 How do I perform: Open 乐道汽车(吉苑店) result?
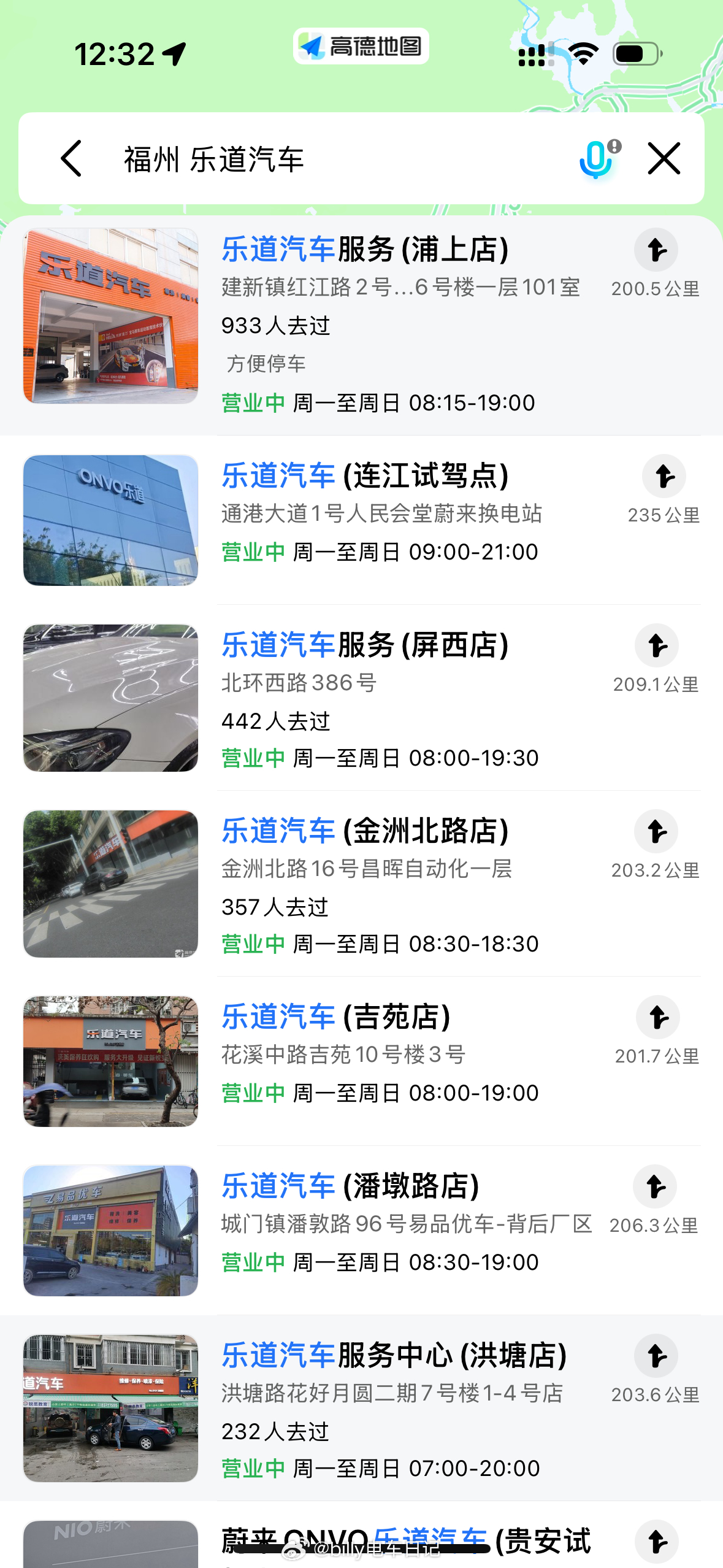pyautogui.click(x=336, y=1017)
